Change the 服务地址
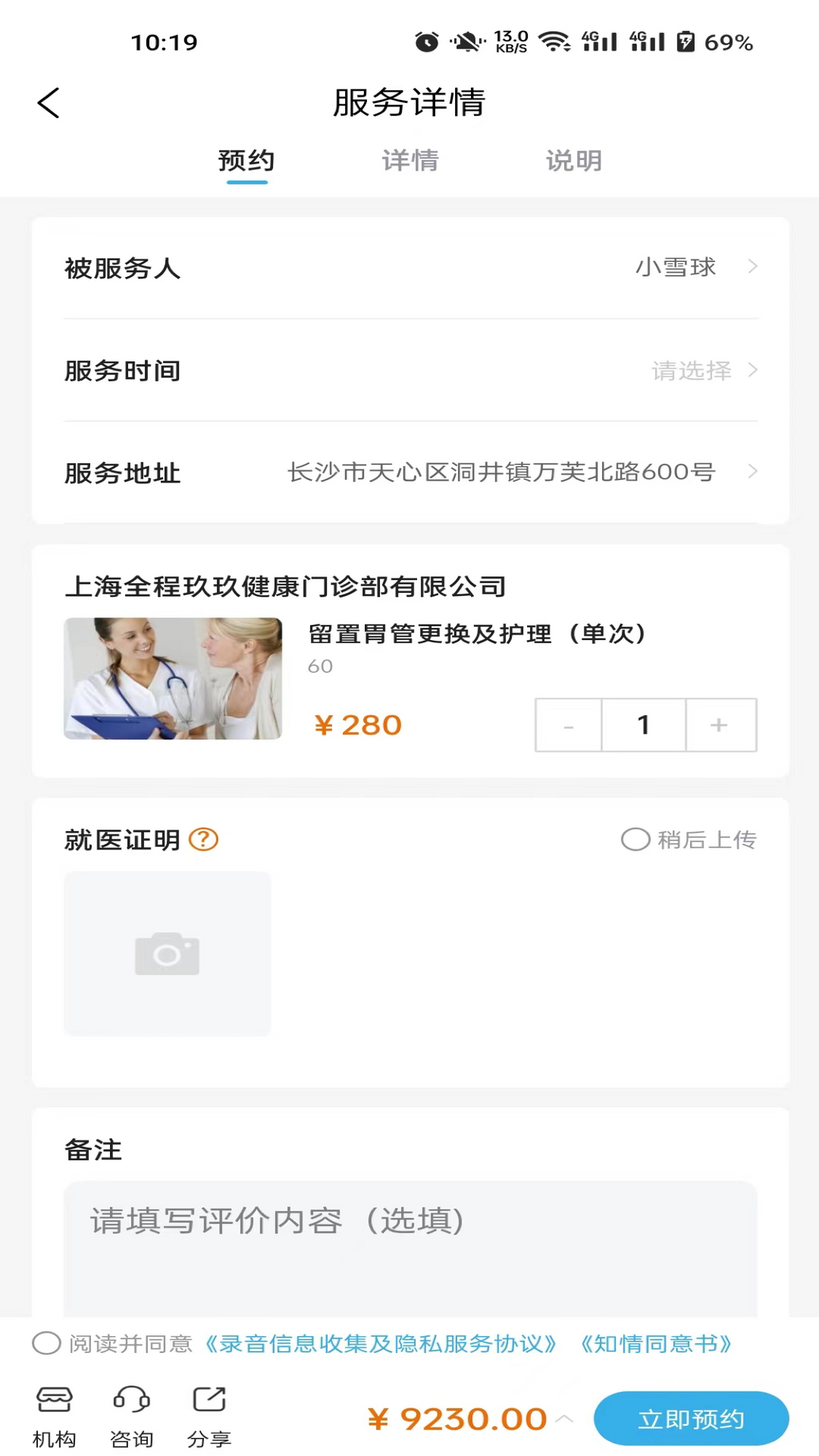Image resolution: width=819 pixels, height=1456 pixels. pos(409,472)
